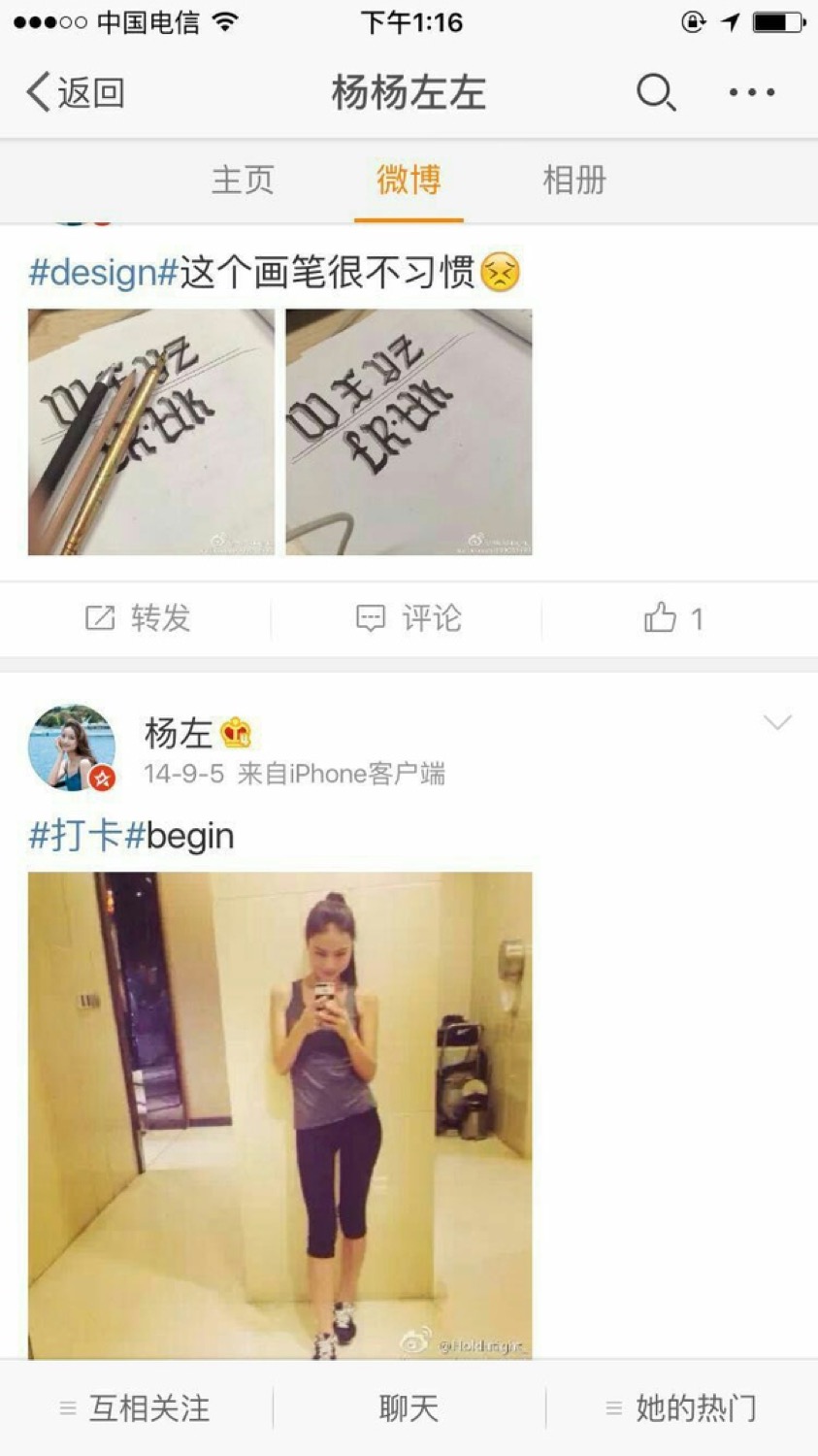Repost the design post via 转发
This screenshot has height=1456, width=818.
click(137, 618)
